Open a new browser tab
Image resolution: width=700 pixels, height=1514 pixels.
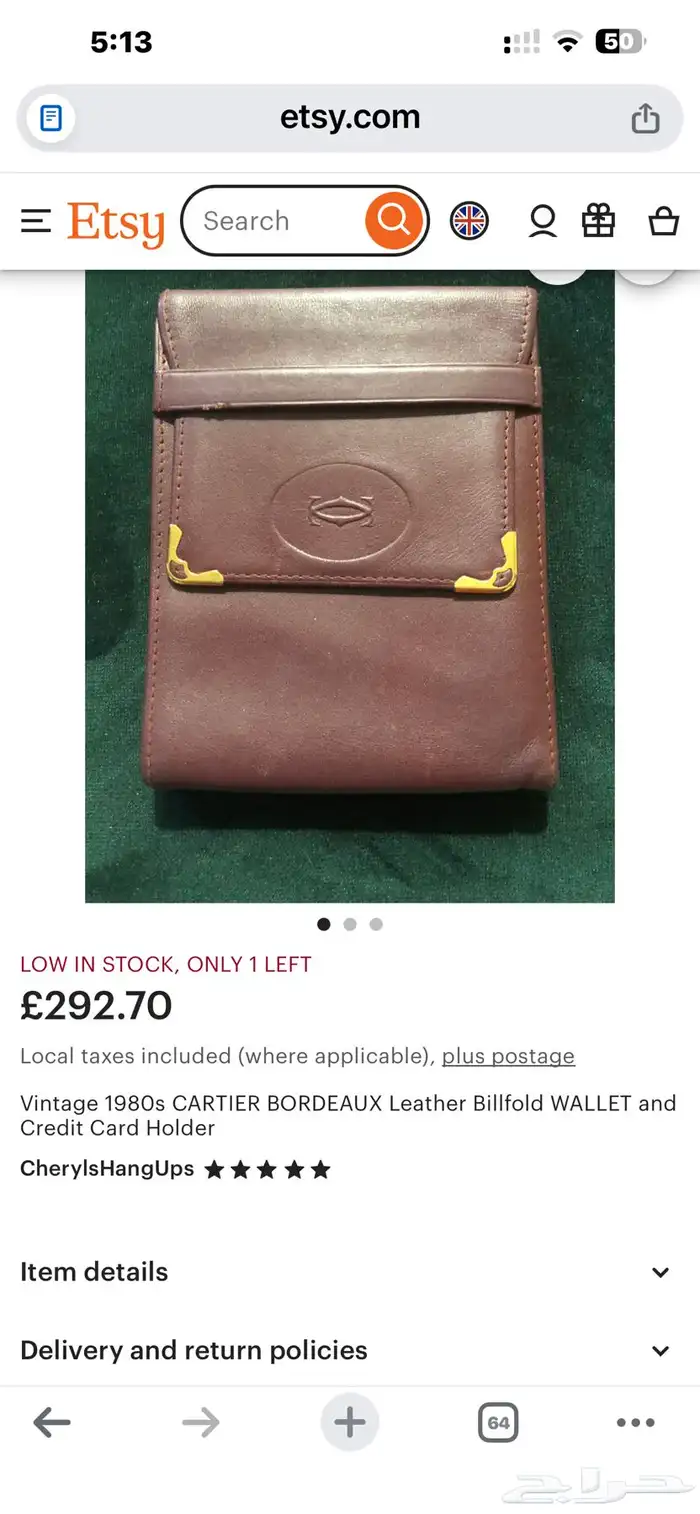(x=349, y=1422)
